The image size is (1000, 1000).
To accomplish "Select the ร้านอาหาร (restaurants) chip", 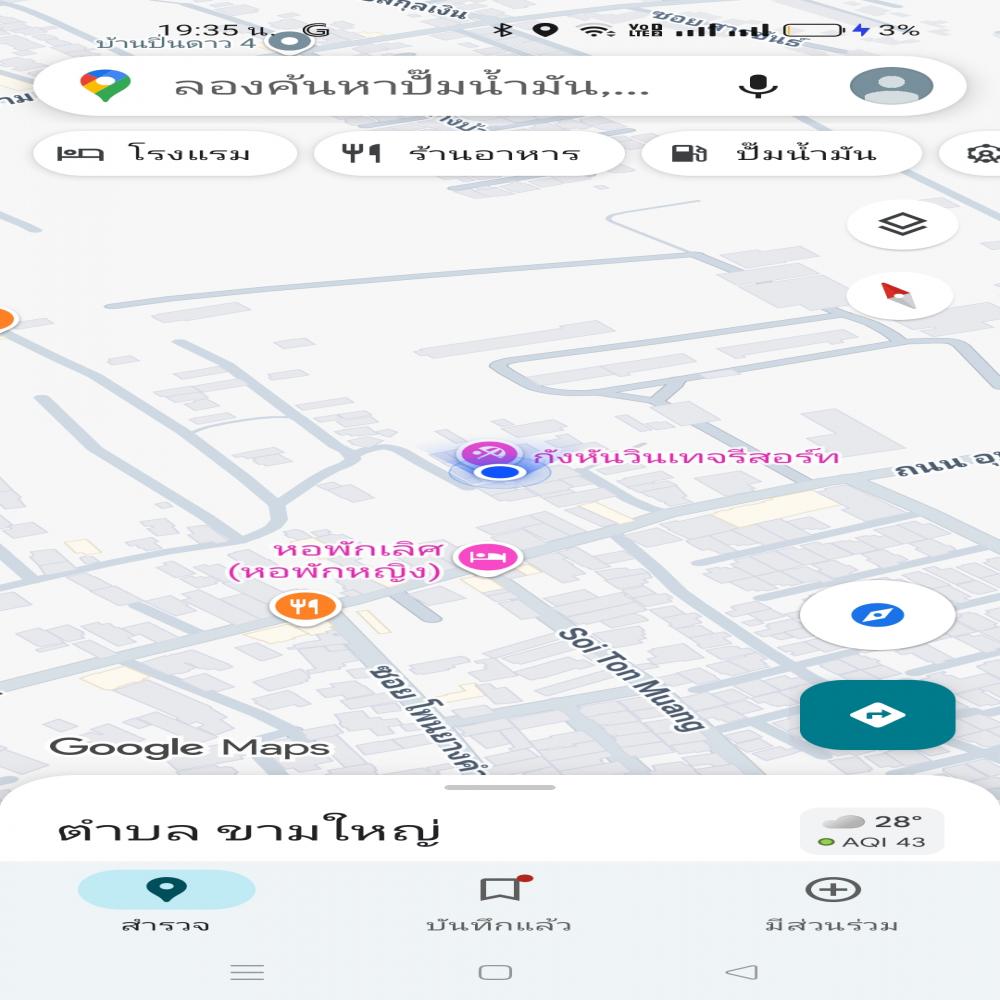I will 468,154.
